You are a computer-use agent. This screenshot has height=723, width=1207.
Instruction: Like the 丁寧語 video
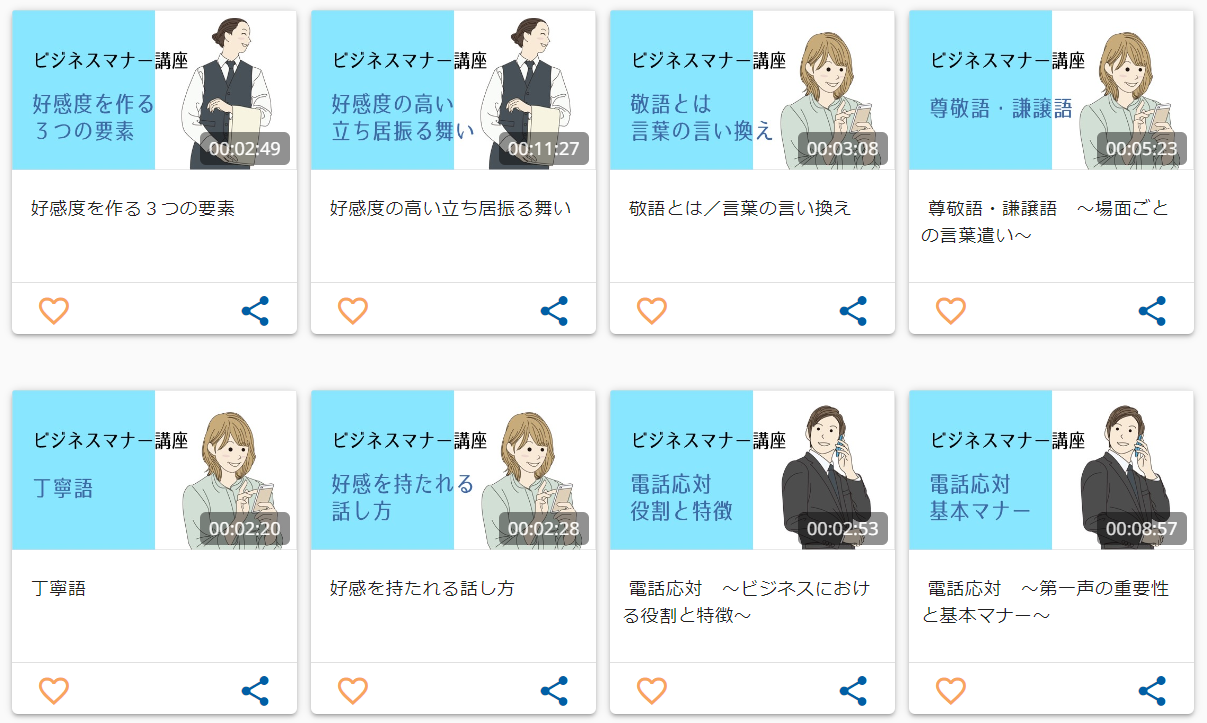(54, 690)
